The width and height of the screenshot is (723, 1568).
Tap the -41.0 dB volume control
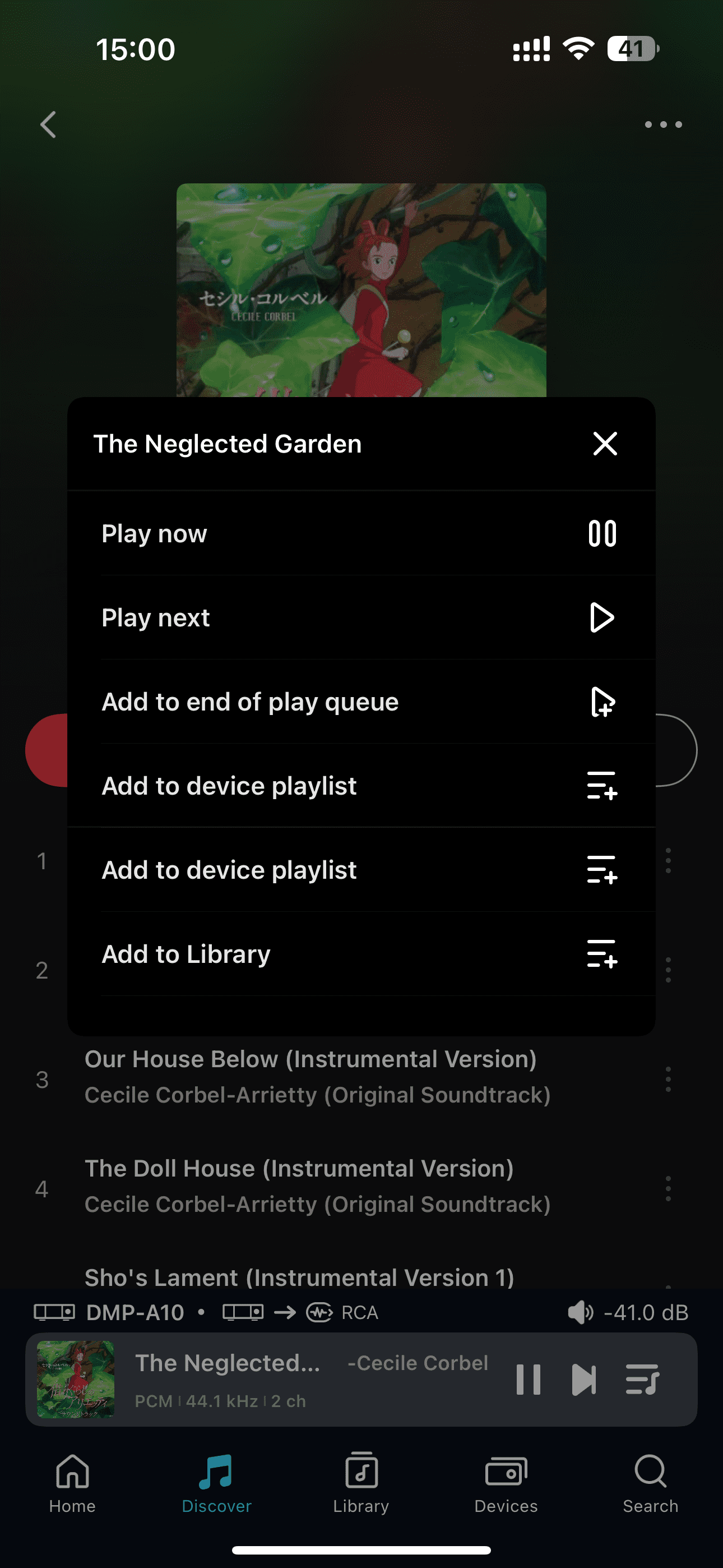click(628, 1312)
